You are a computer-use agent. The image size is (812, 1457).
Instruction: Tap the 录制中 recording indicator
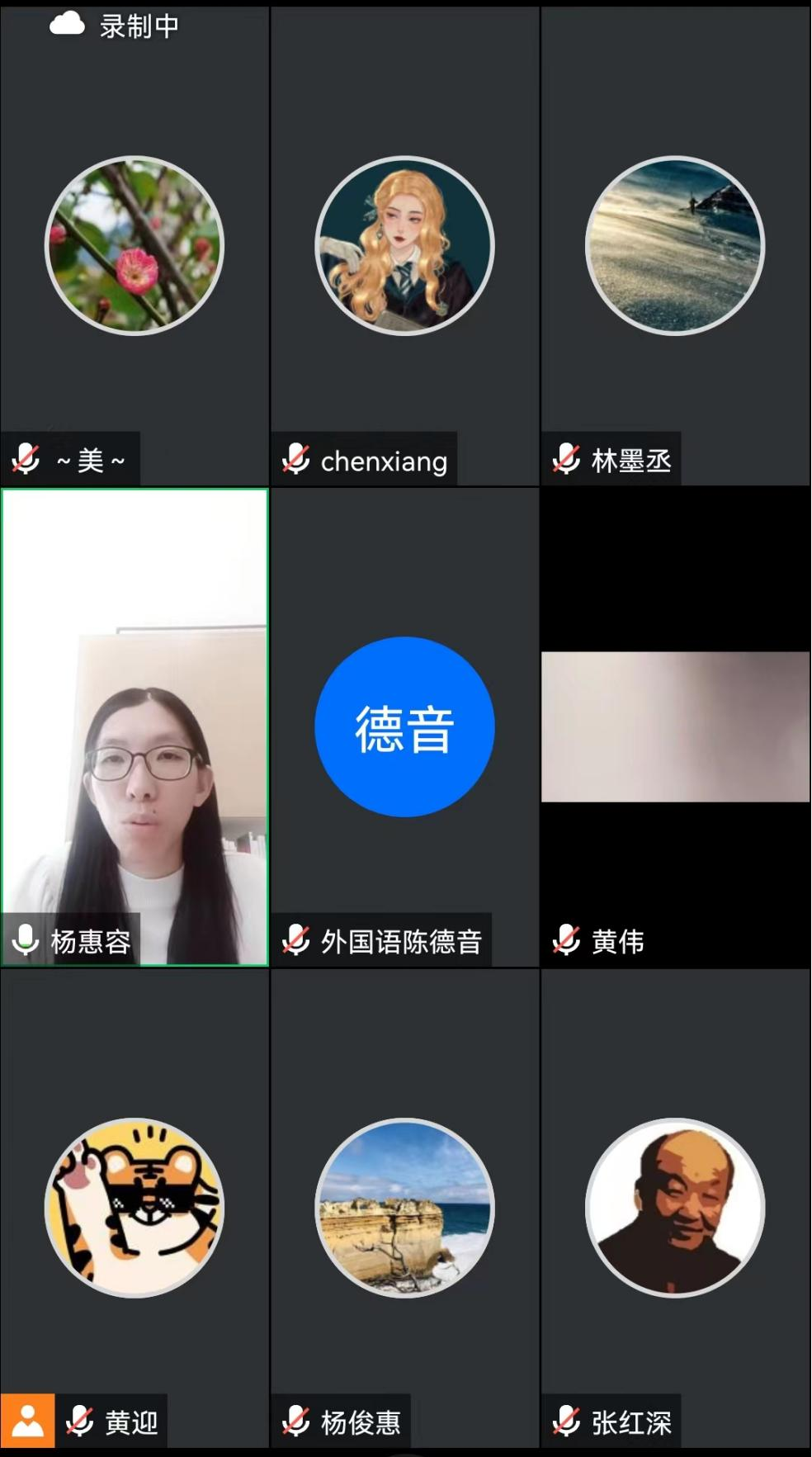coord(116,26)
